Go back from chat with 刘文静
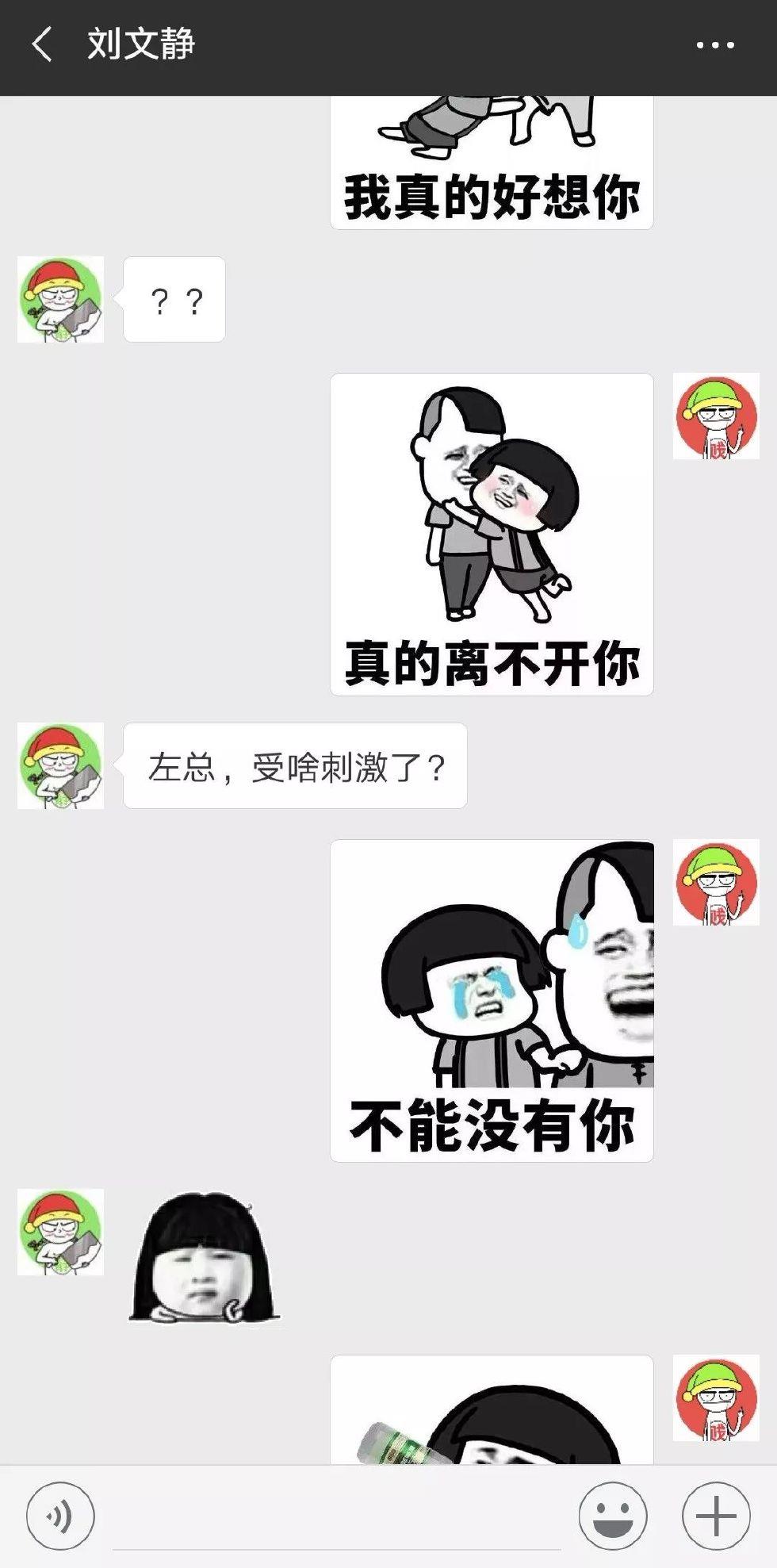The height and width of the screenshot is (1568, 777). (x=43, y=44)
